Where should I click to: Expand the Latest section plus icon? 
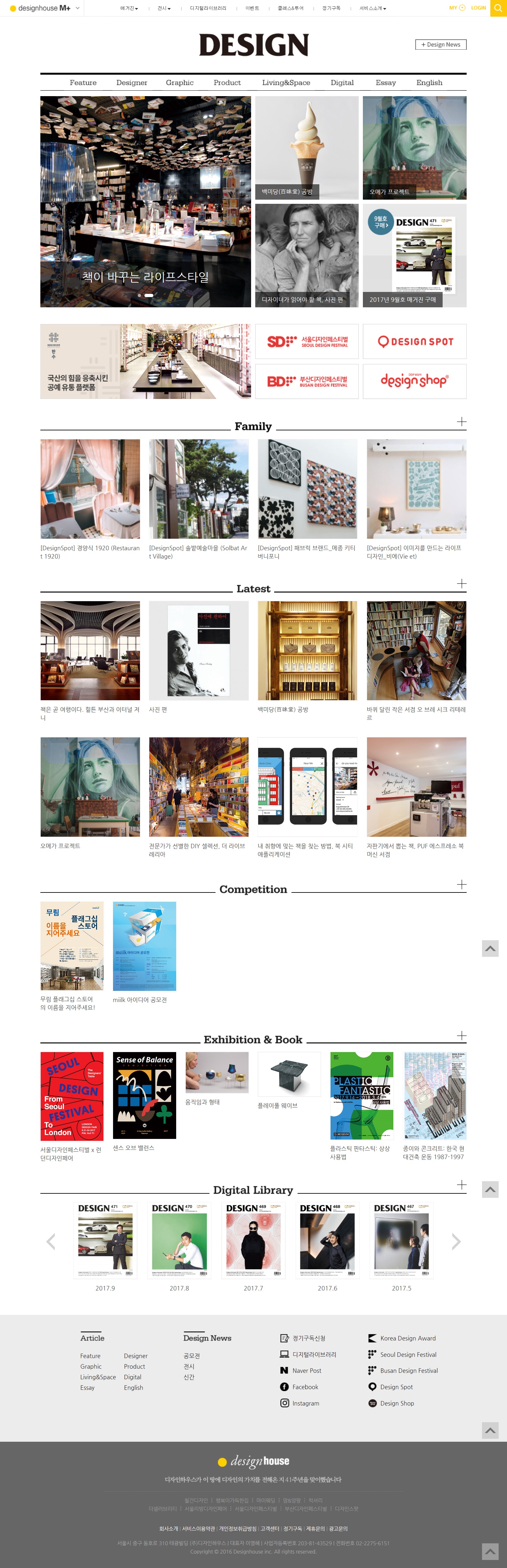point(461,584)
